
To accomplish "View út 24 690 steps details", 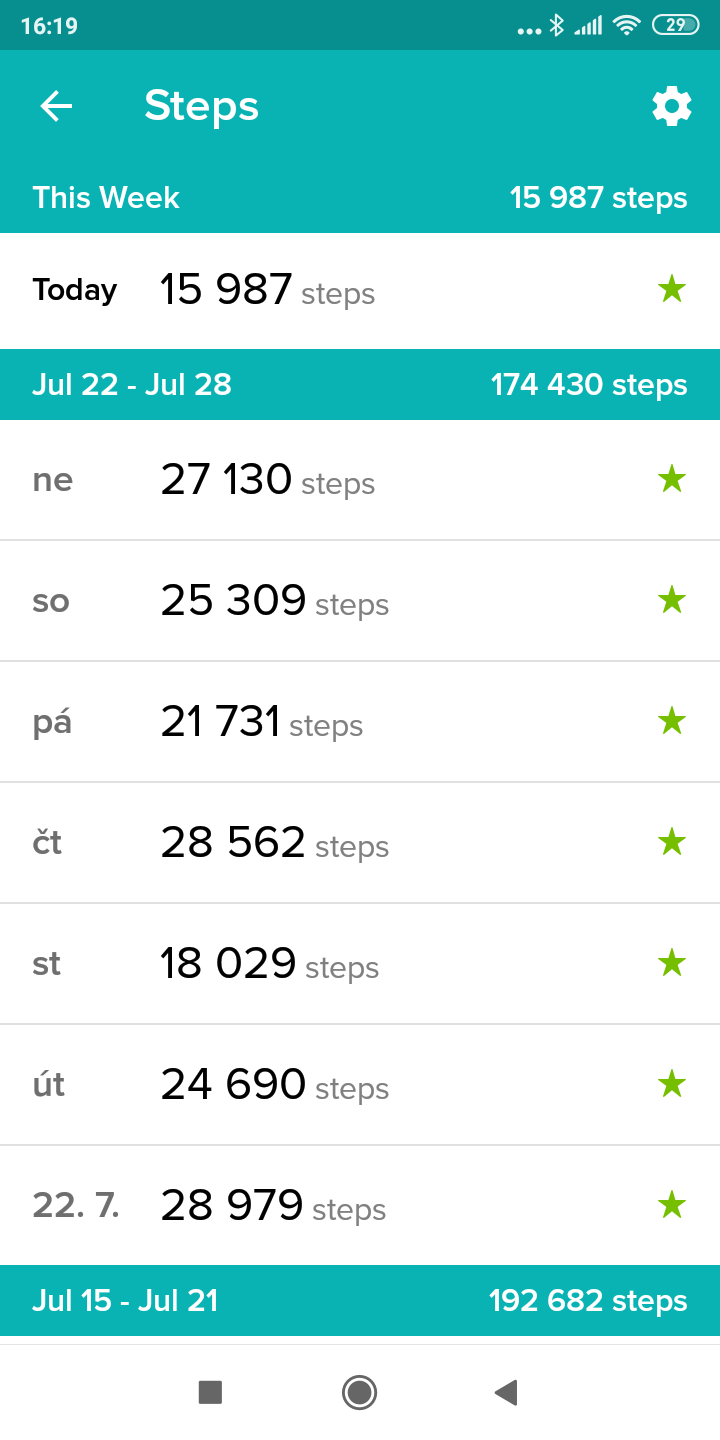I will 360,1085.
